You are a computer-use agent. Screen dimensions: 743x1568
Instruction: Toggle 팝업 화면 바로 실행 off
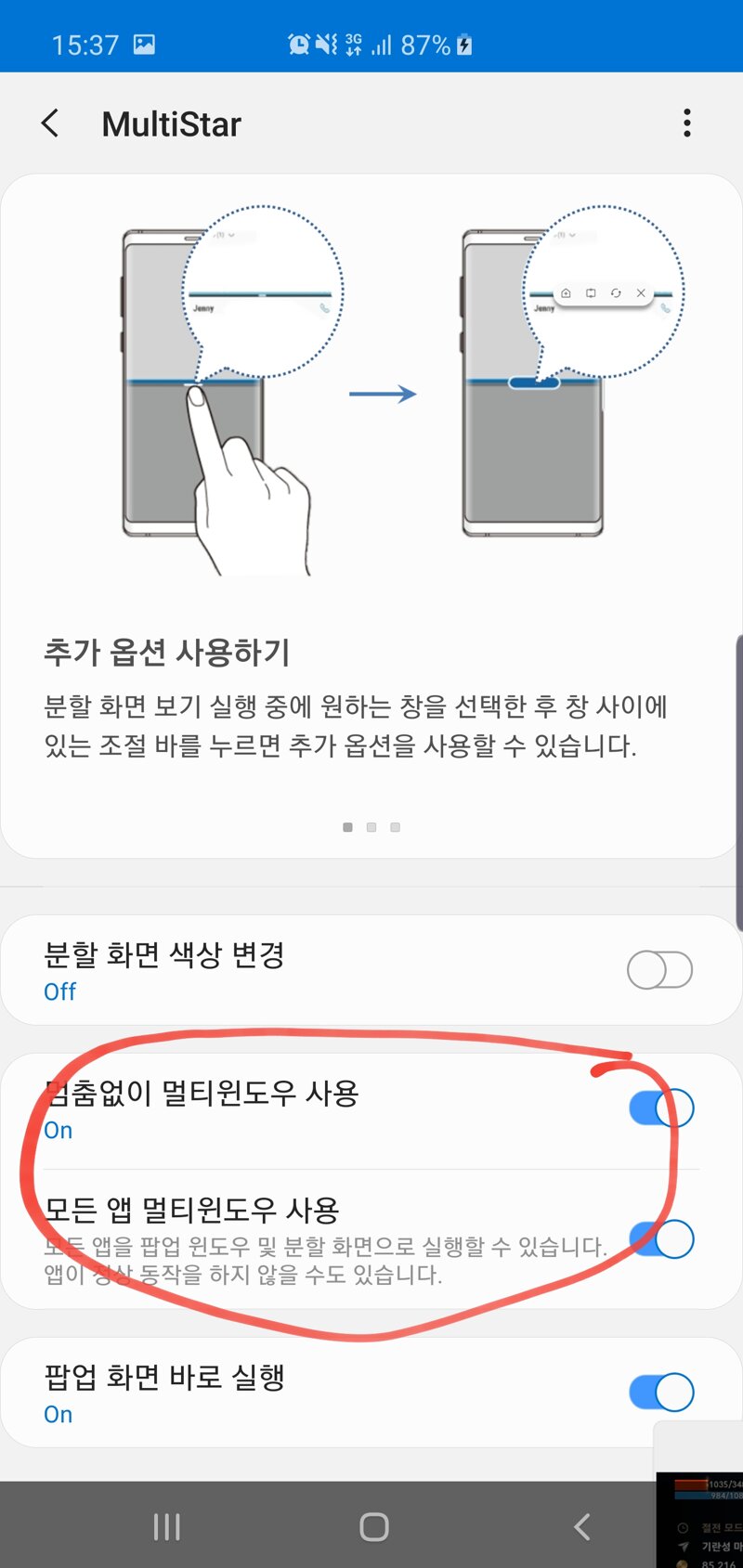point(661,1393)
